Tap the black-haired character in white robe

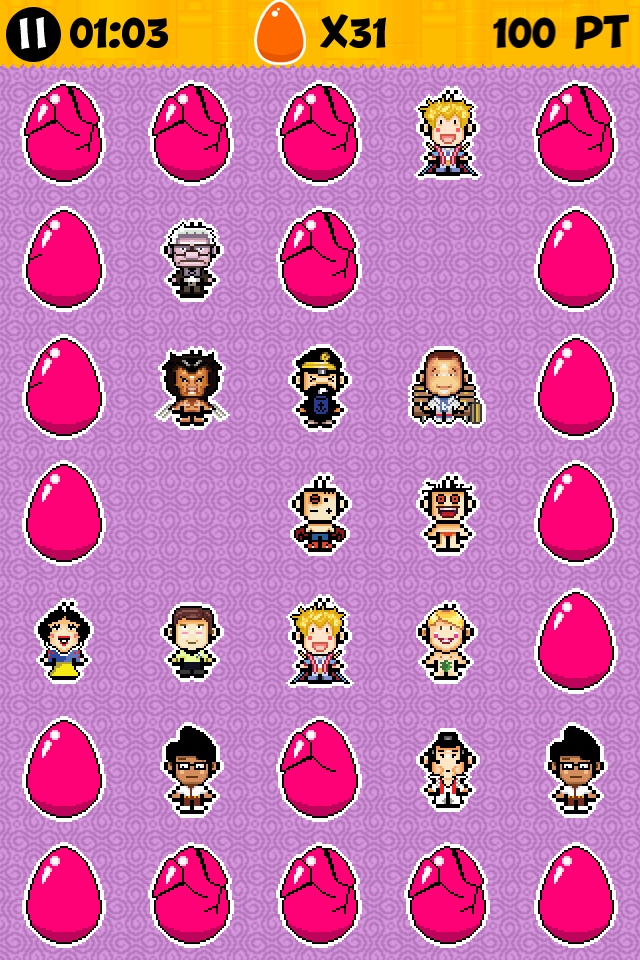446,768
